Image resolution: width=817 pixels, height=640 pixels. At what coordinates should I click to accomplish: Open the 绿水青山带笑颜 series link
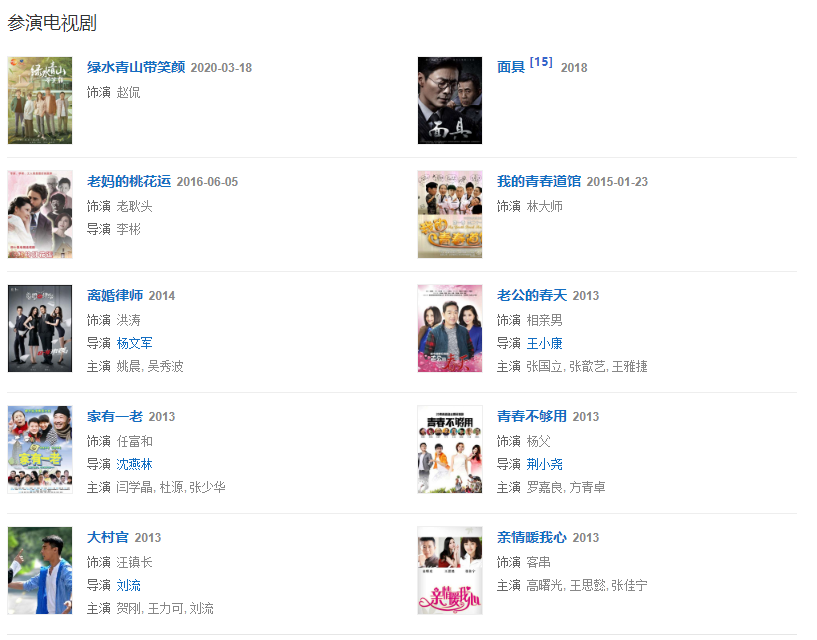point(136,67)
